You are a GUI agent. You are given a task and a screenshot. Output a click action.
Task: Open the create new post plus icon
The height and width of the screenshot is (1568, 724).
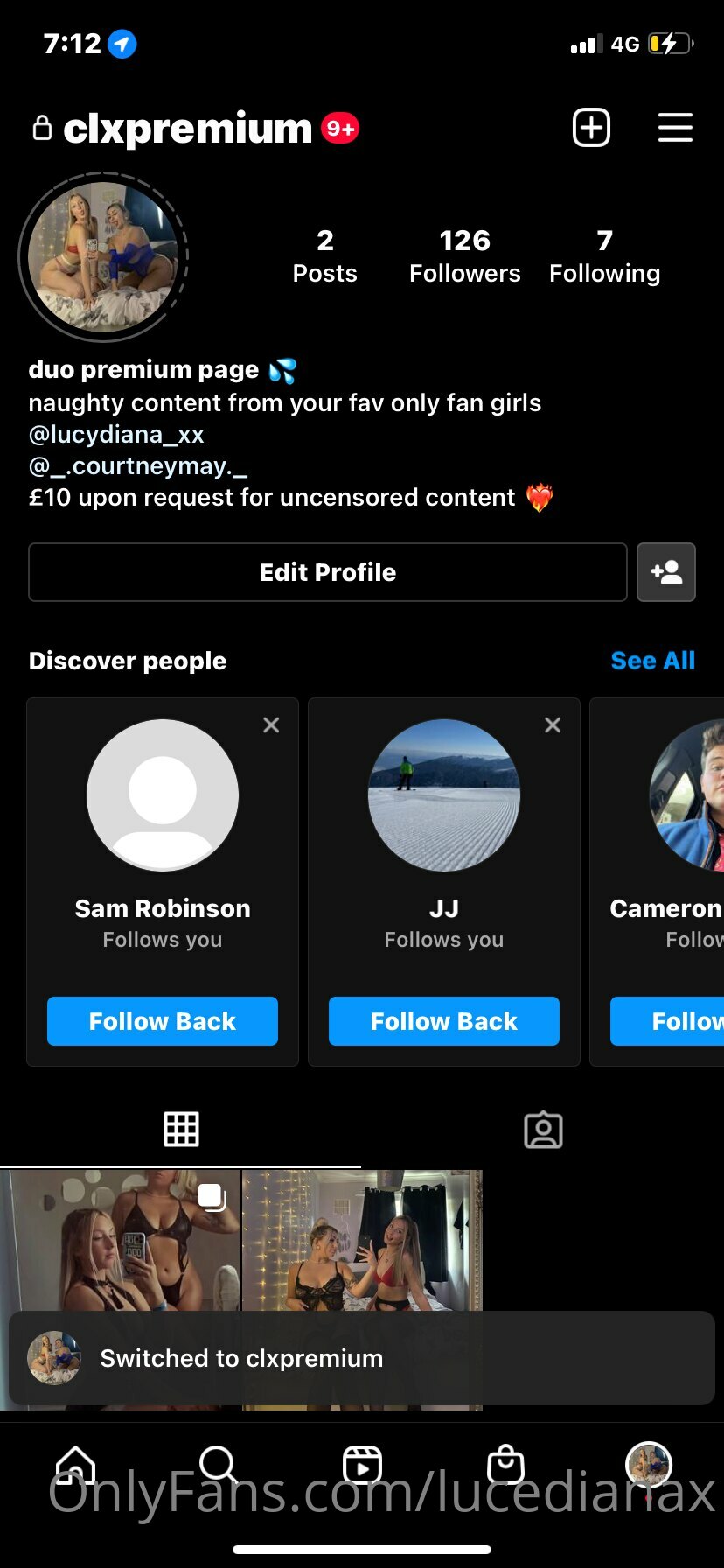pyautogui.click(x=591, y=128)
